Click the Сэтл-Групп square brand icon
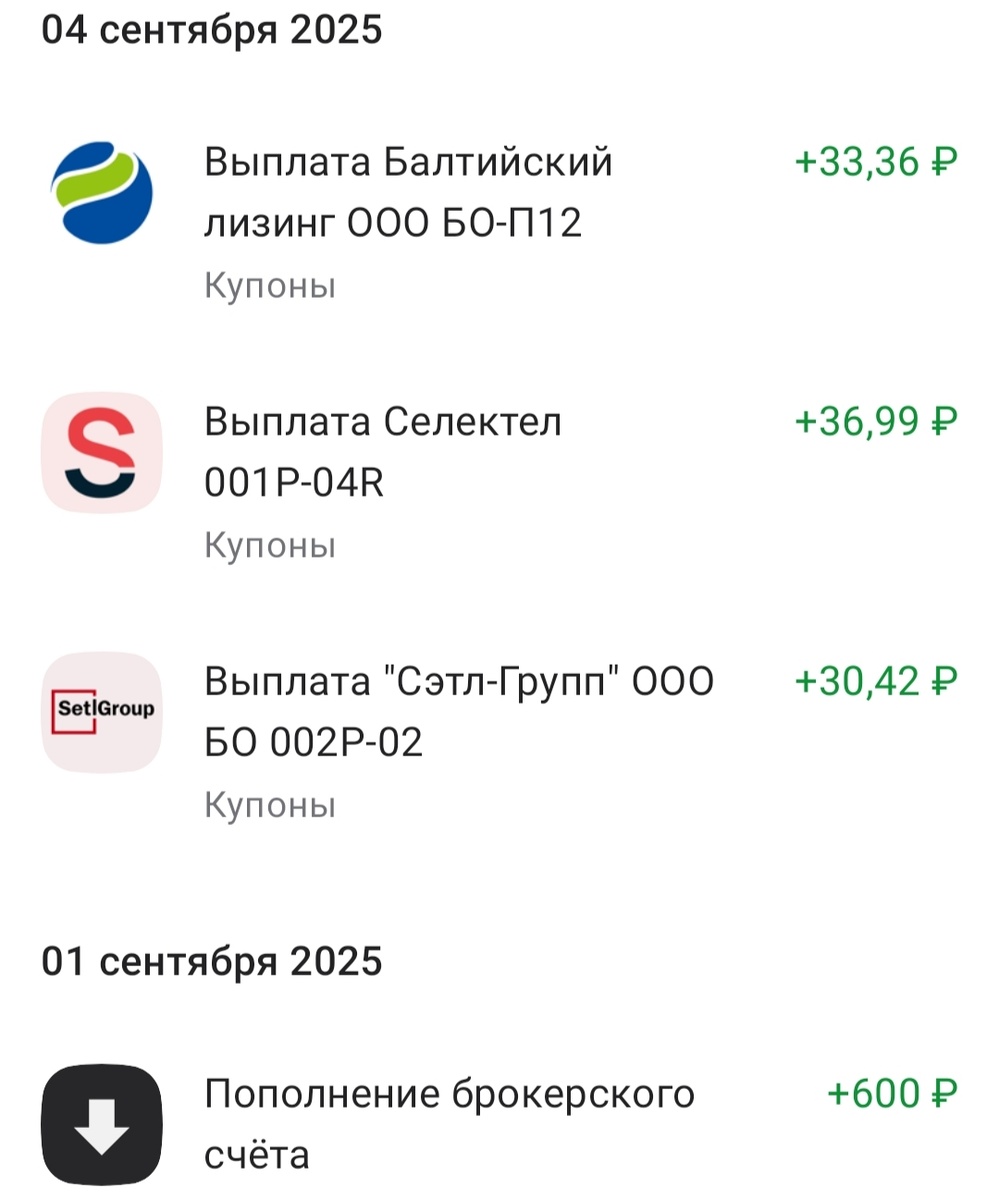This screenshot has height=1200, width=999. coord(100,712)
